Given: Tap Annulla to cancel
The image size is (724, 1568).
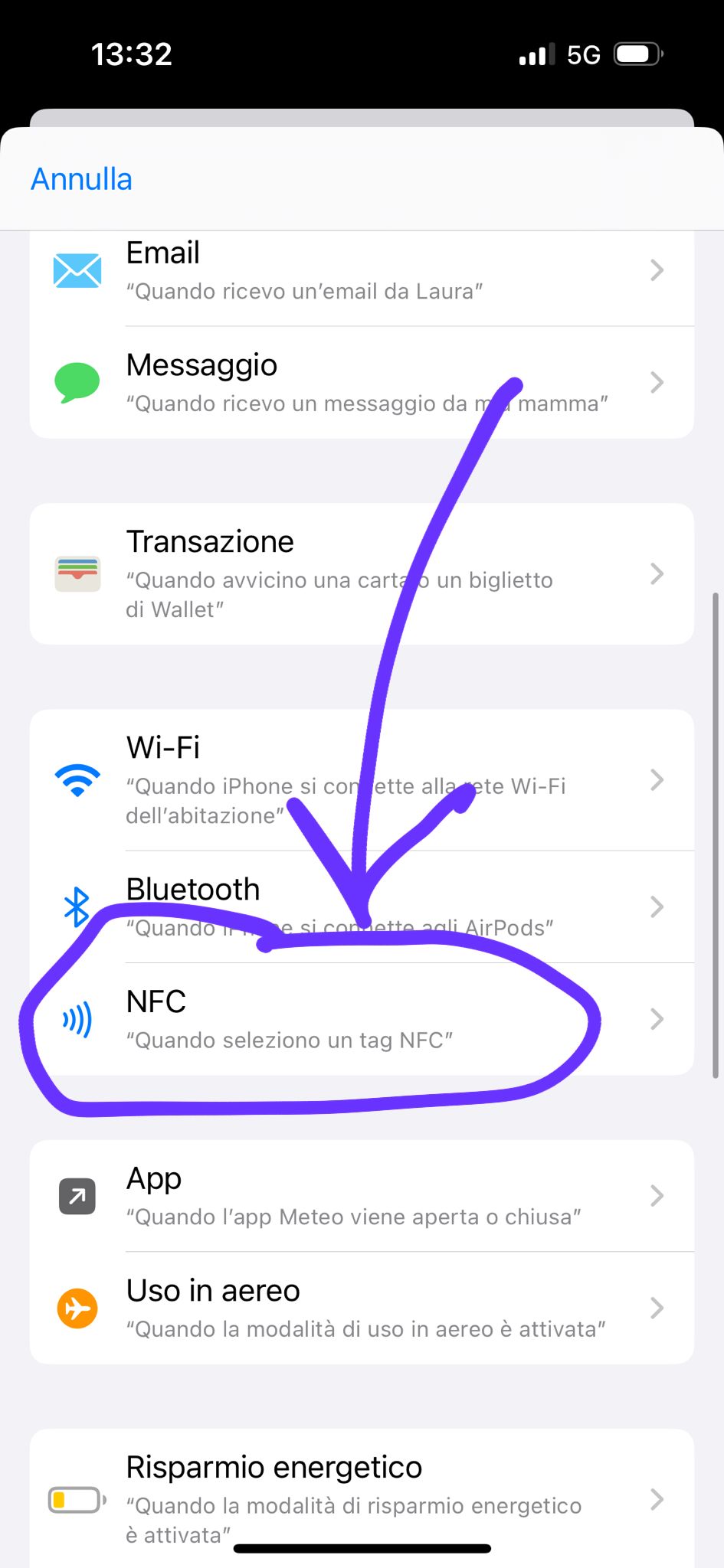Looking at the screenshot, I should (x=81, y=179).
